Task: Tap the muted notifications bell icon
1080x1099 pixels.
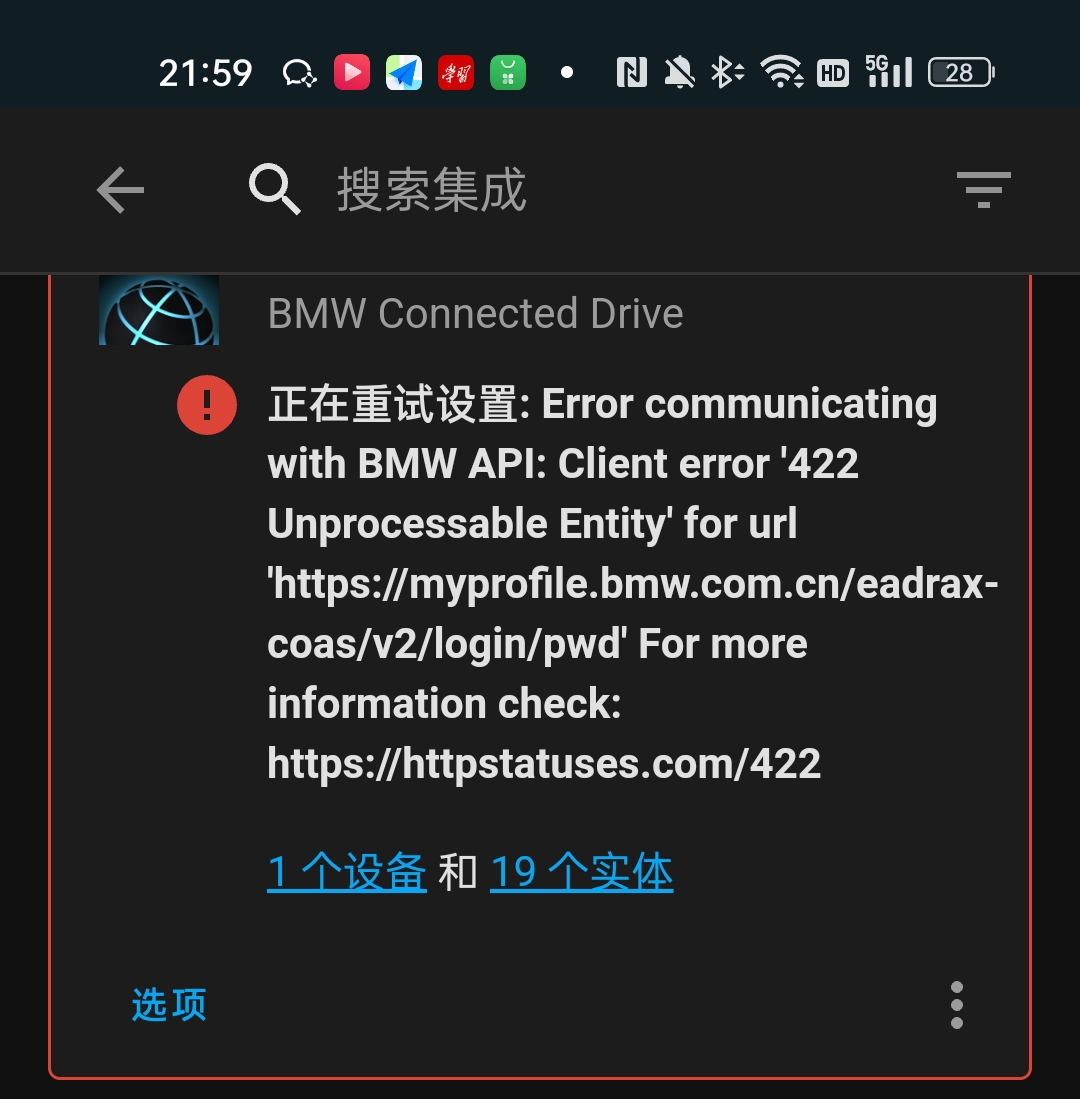Action: pos(681,71)
